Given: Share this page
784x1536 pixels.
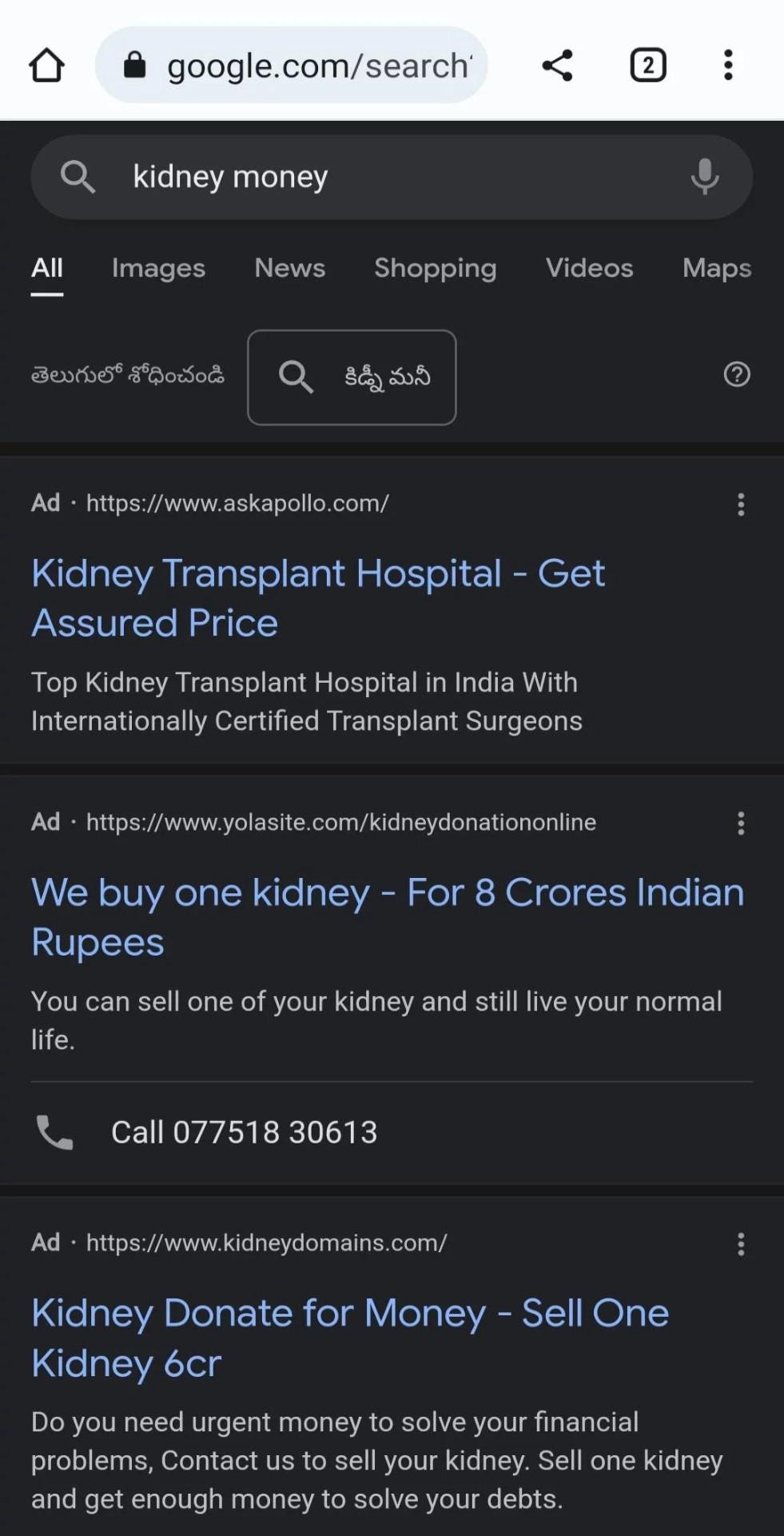Looking at the screenshot, I should 557,66.
